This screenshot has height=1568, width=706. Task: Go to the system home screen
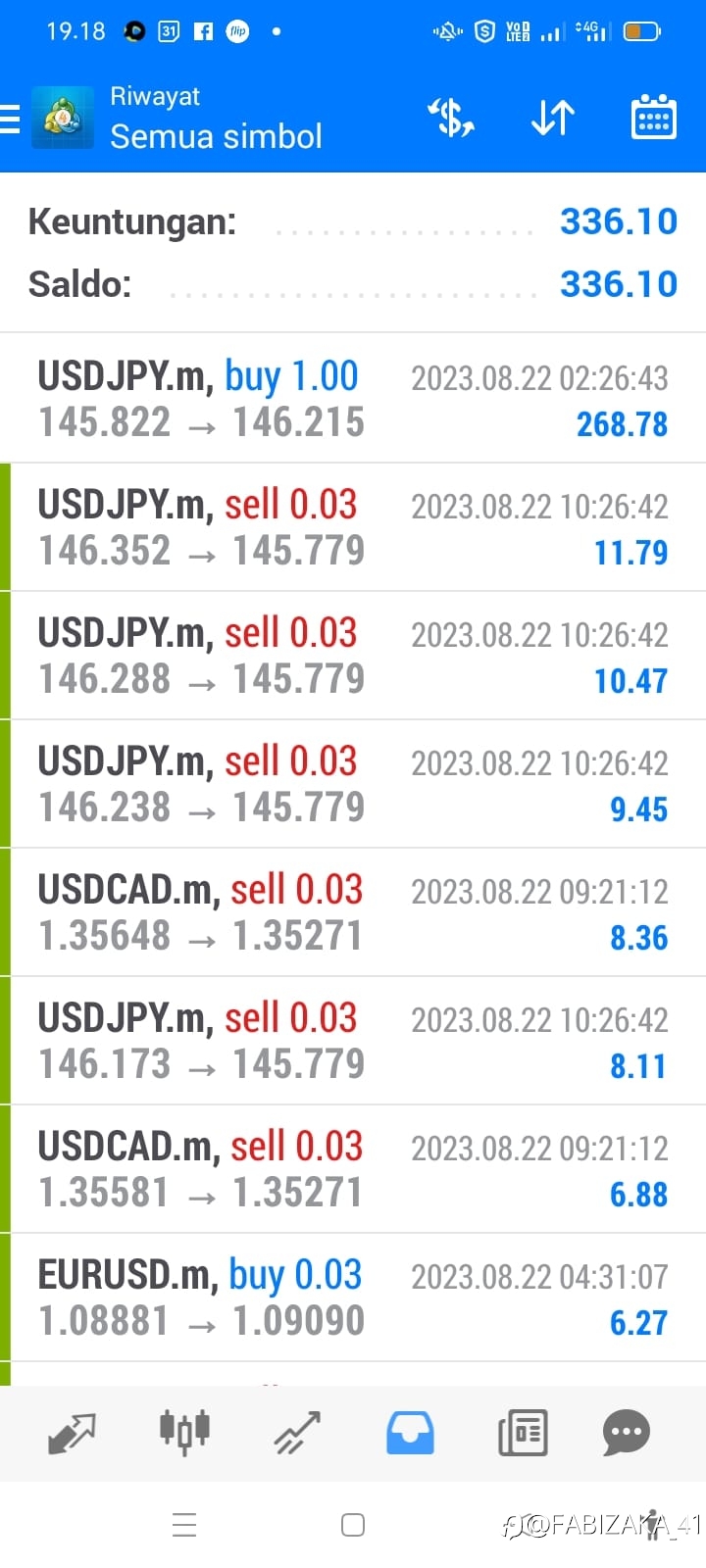coord(353,1525)
